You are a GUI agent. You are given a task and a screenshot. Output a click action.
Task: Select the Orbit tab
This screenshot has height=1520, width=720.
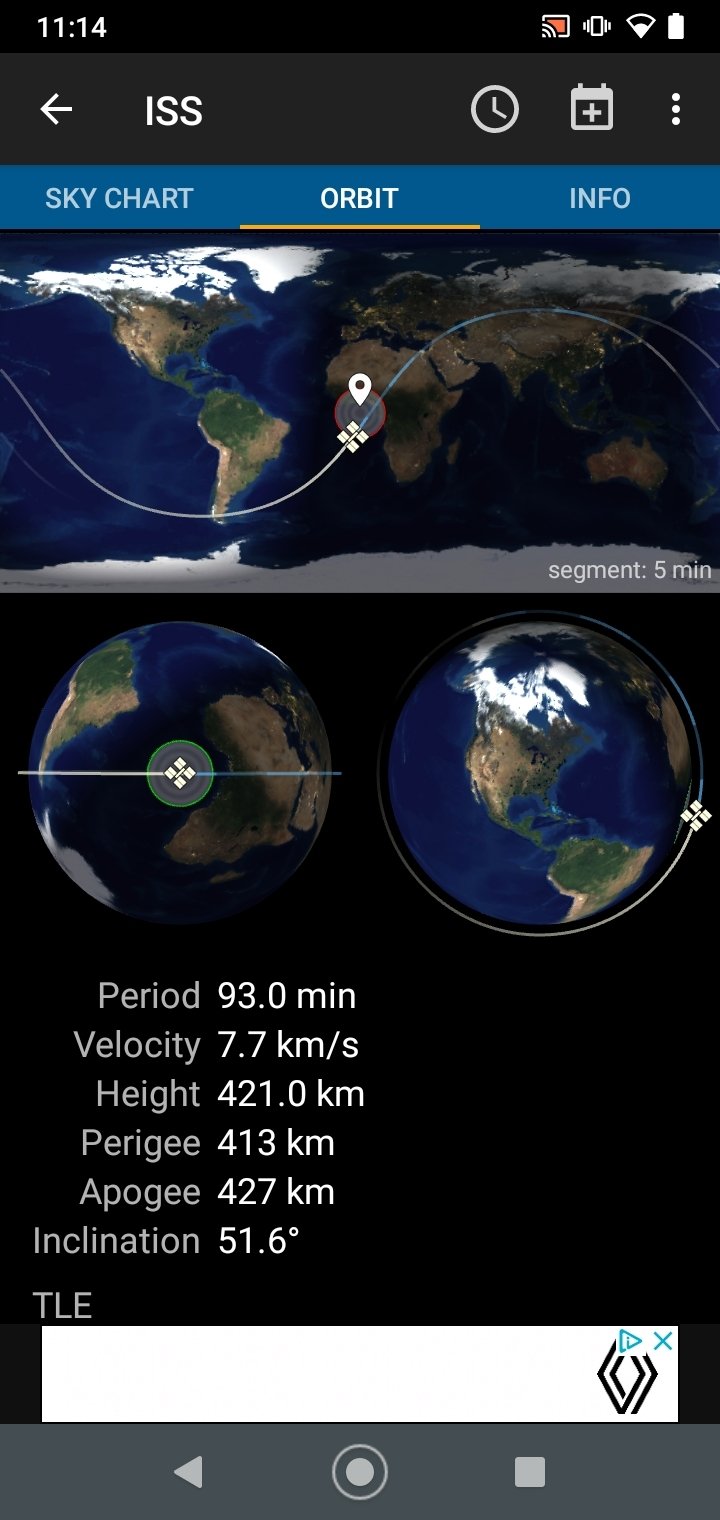click(359, 198)
